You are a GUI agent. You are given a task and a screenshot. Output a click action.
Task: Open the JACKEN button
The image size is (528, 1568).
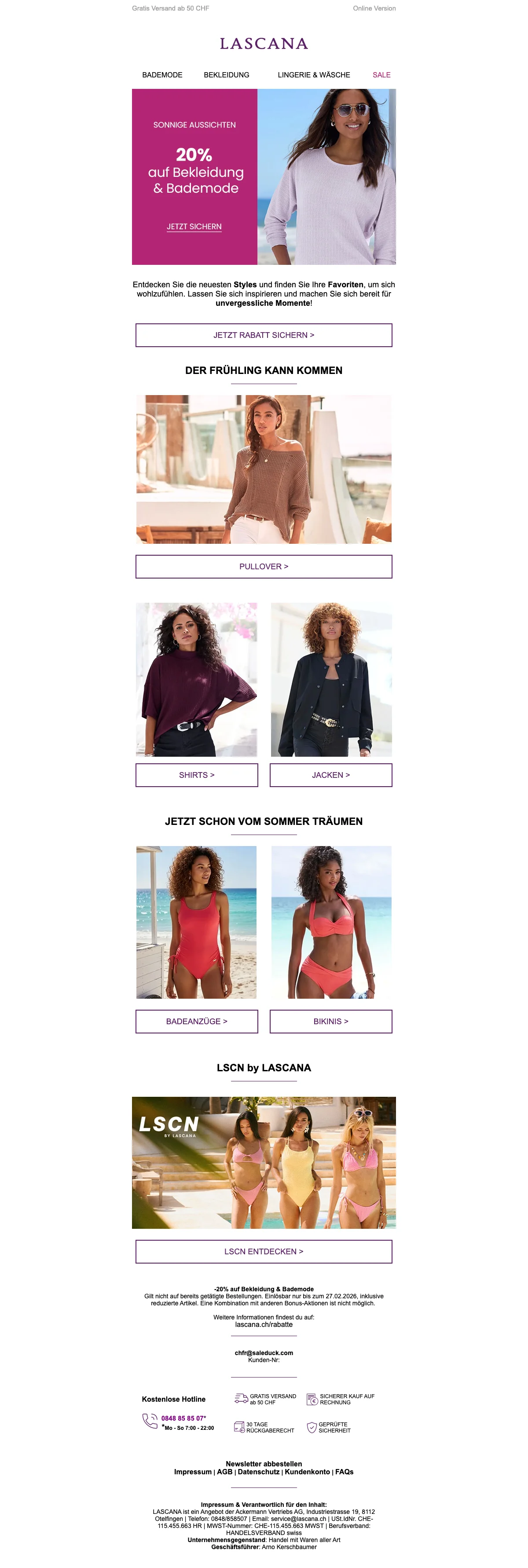point(331,776)
